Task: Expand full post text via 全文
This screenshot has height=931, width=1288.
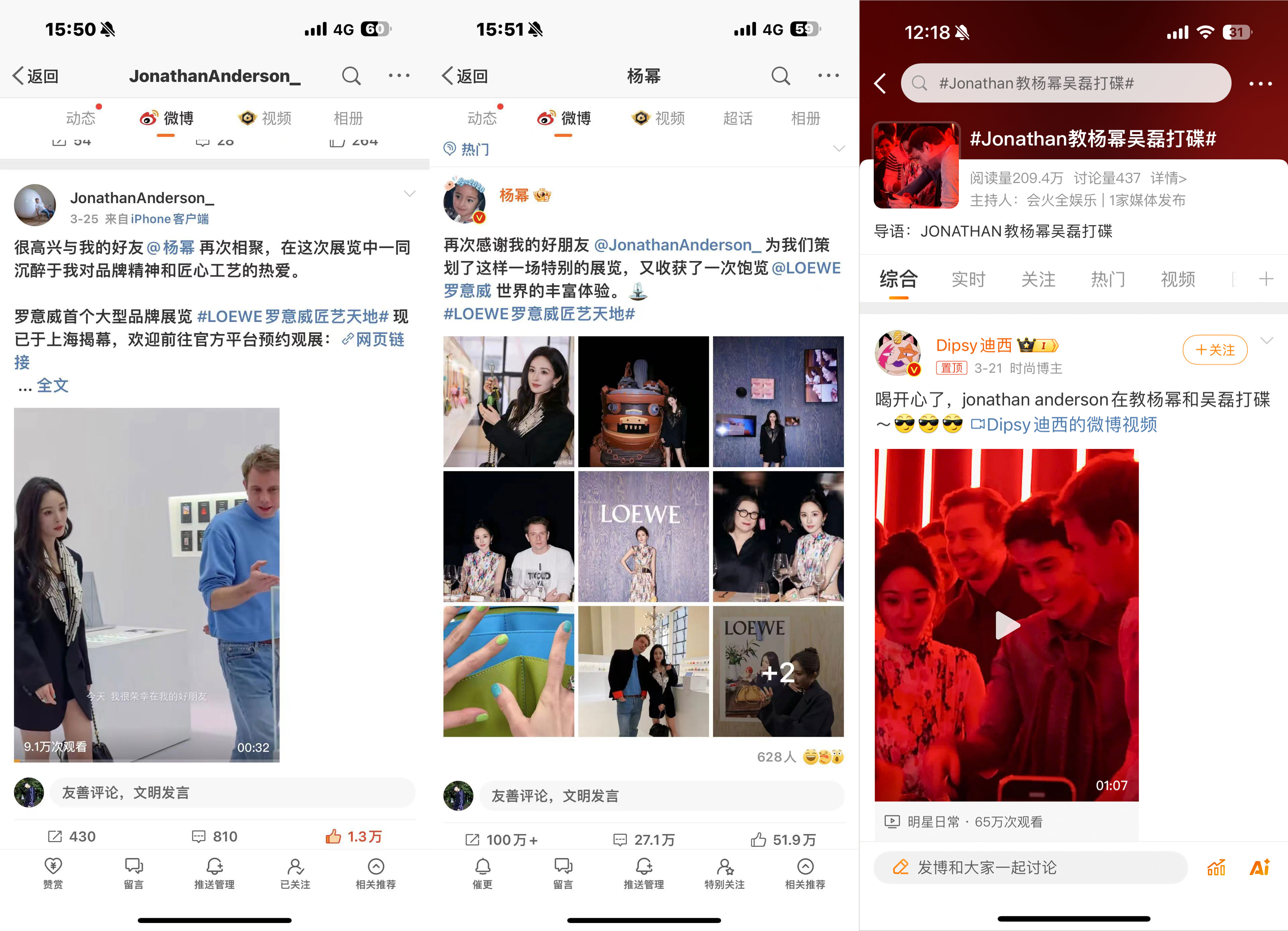Action: (52, 386)
